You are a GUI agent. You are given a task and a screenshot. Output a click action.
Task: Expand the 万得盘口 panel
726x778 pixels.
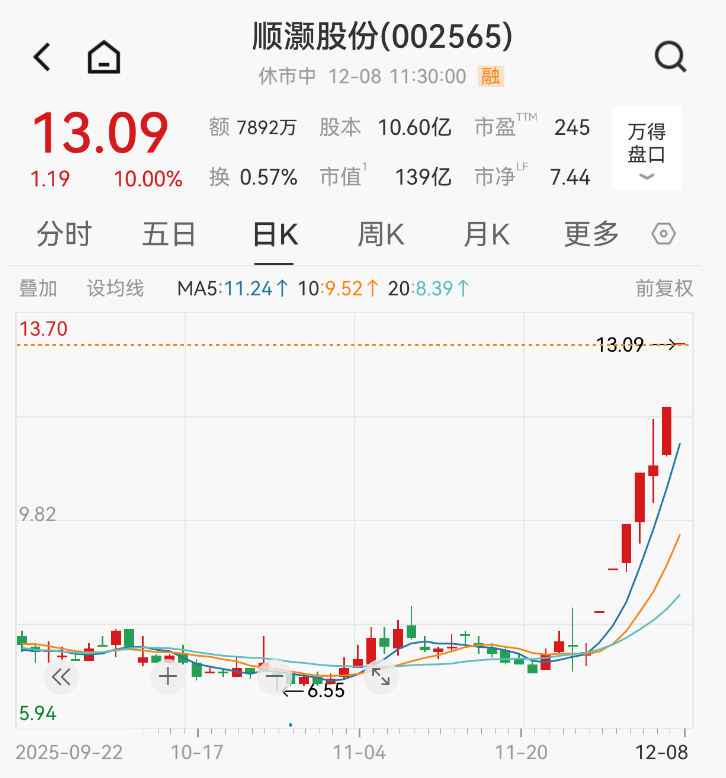tap(646, 150)
